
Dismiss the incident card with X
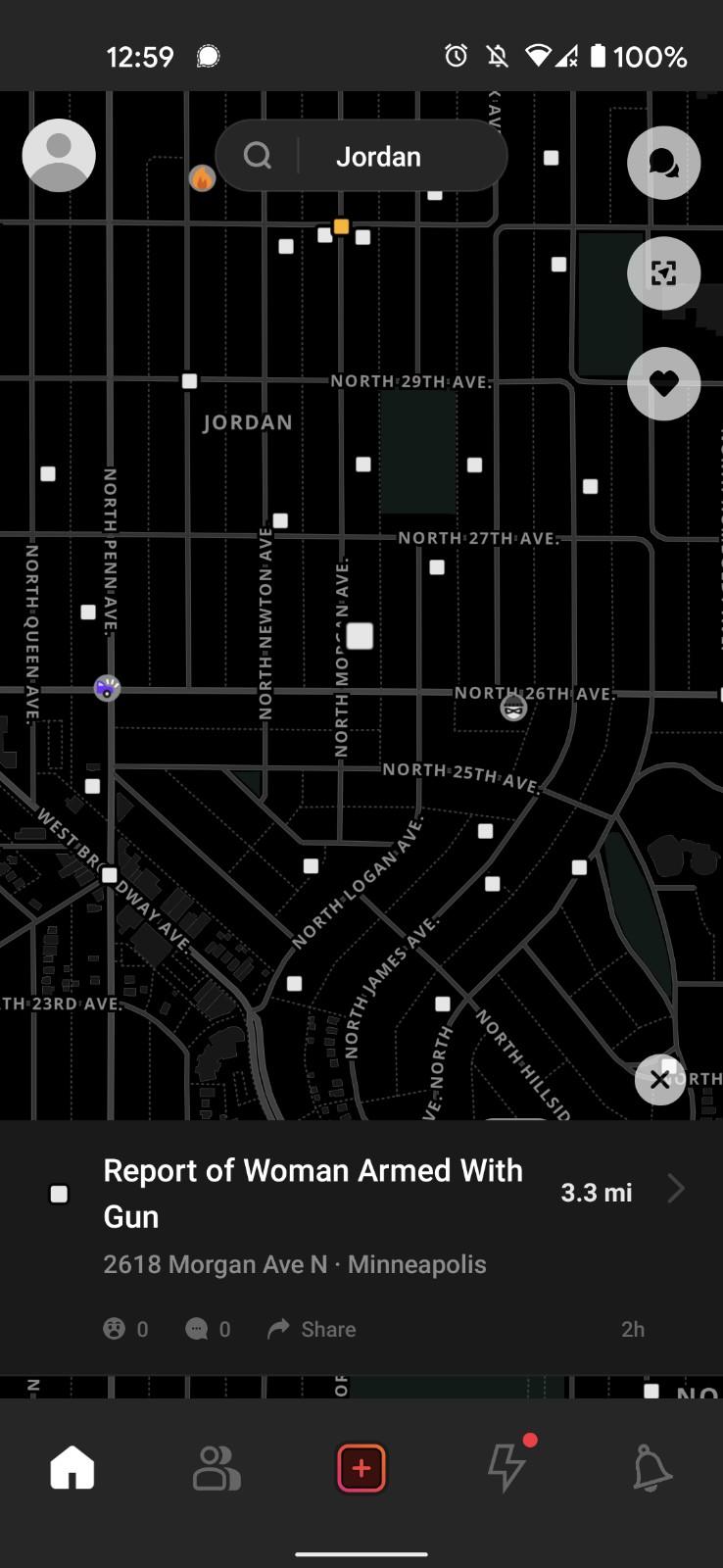[659, 1080]
